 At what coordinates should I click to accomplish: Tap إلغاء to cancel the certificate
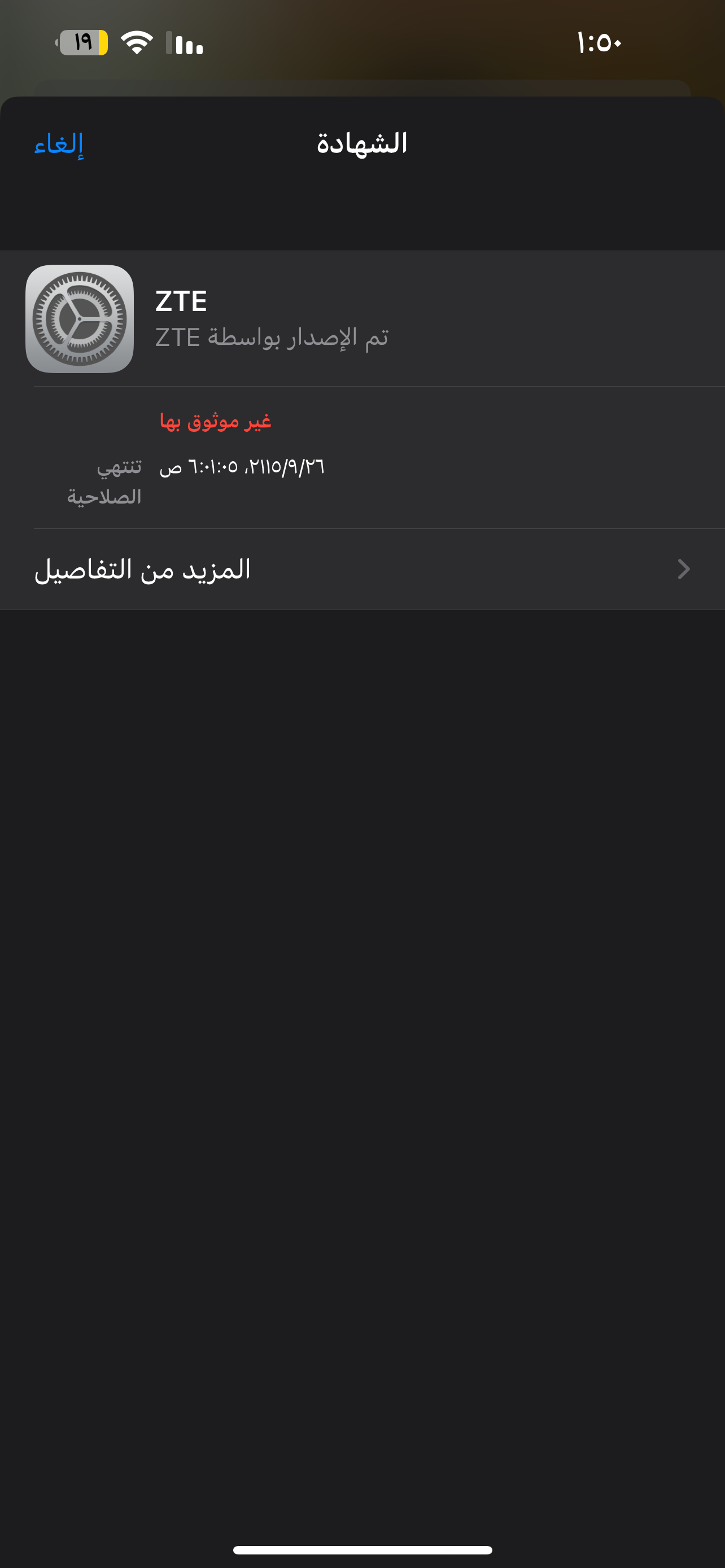click(x=59, y=144)
